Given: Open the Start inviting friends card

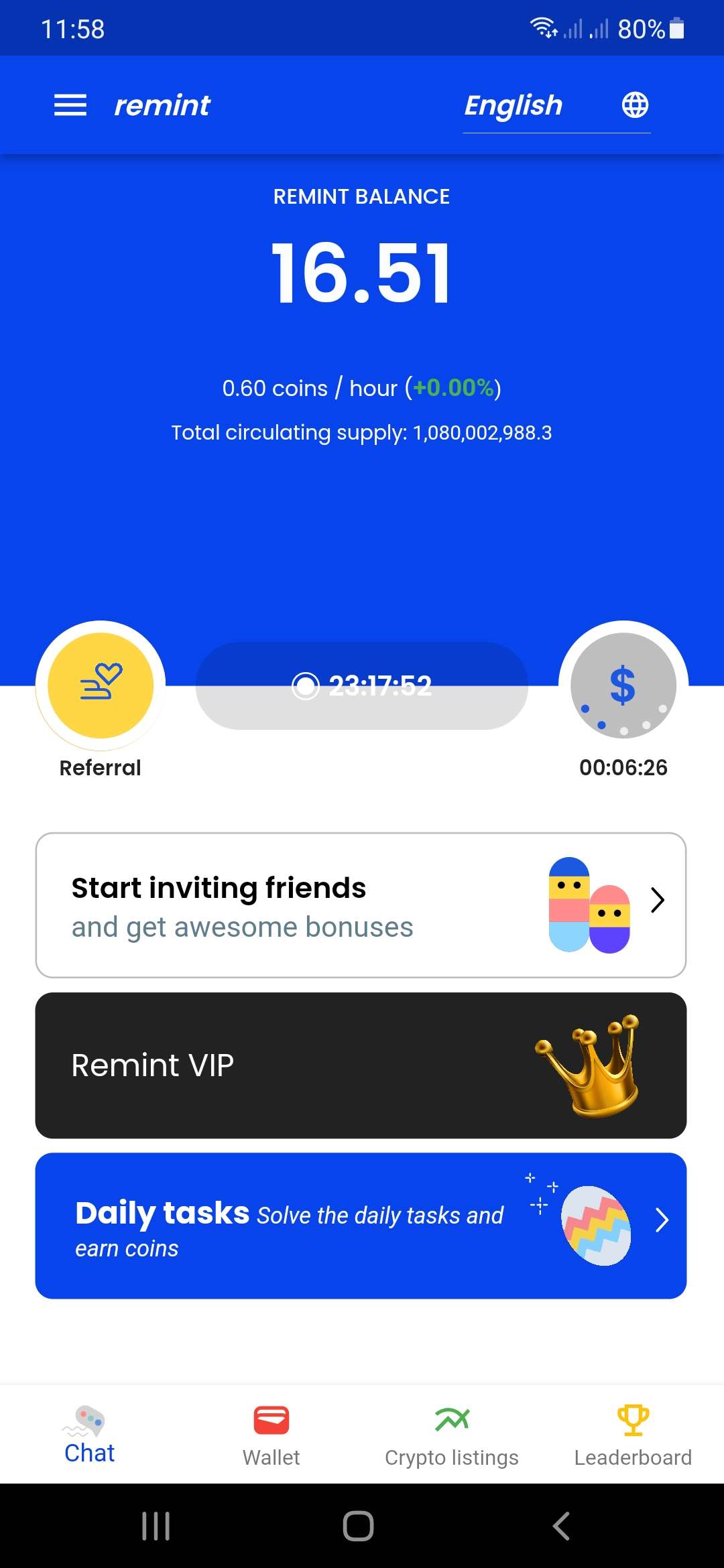Looking at the screenshot, I should pos(361,905).
